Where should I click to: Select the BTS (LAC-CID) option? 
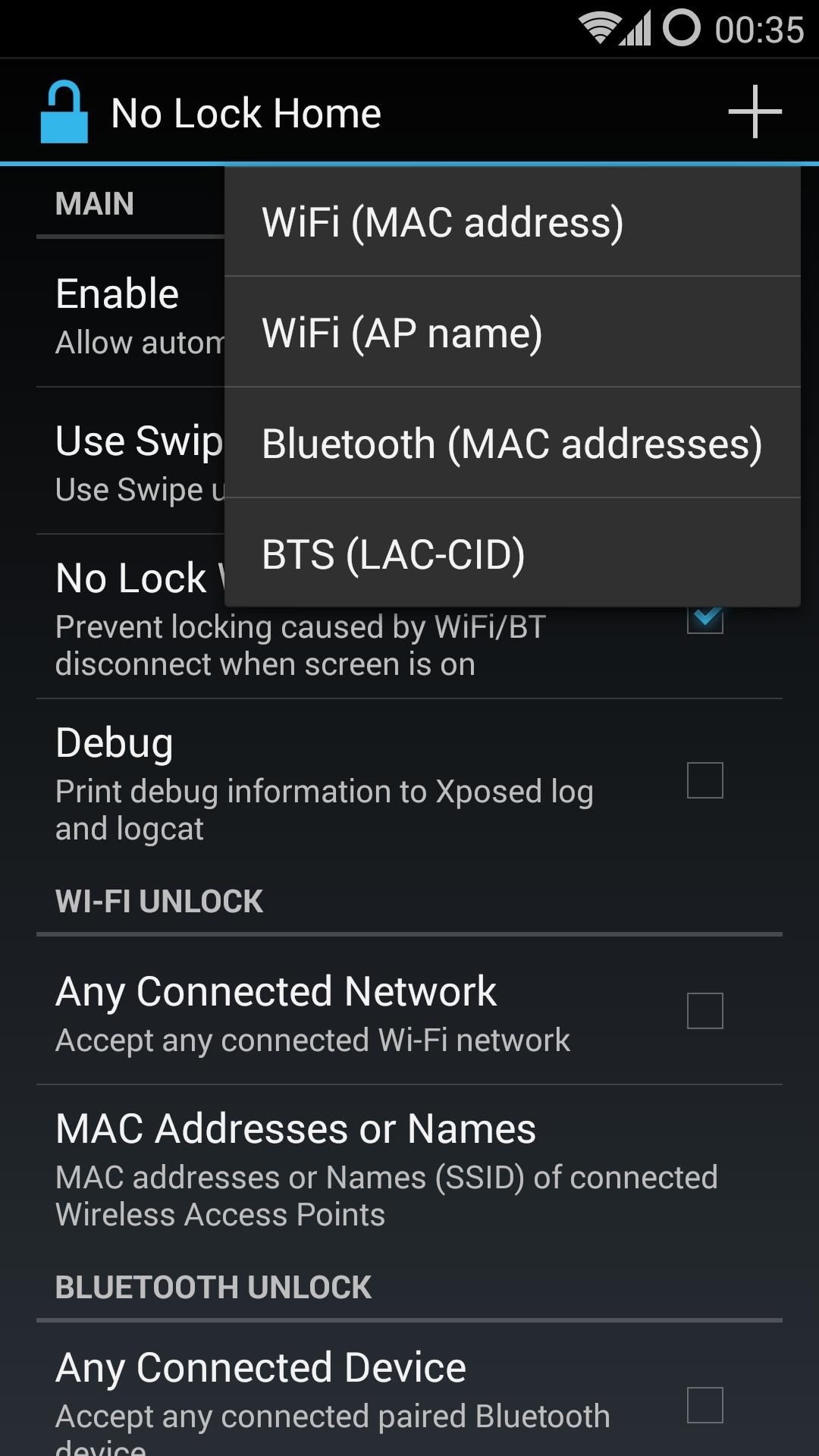(512, 554)
